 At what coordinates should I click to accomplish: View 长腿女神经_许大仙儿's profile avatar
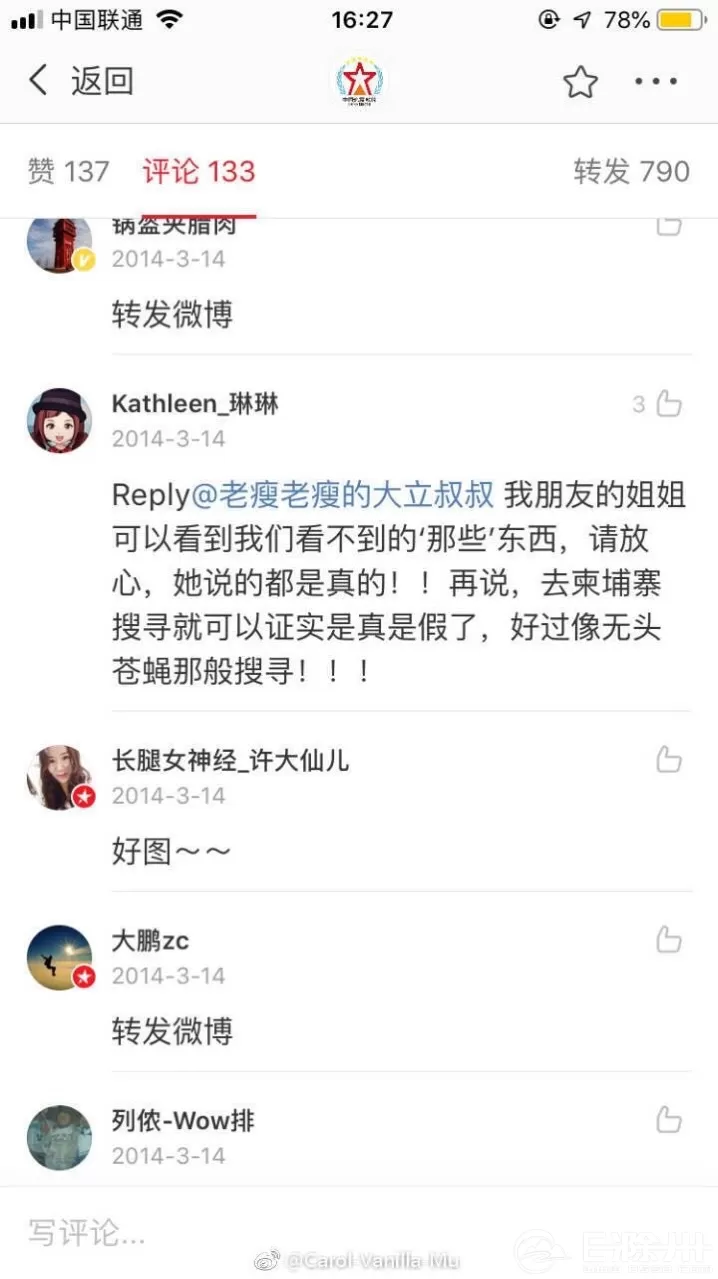tap(59, 777)
